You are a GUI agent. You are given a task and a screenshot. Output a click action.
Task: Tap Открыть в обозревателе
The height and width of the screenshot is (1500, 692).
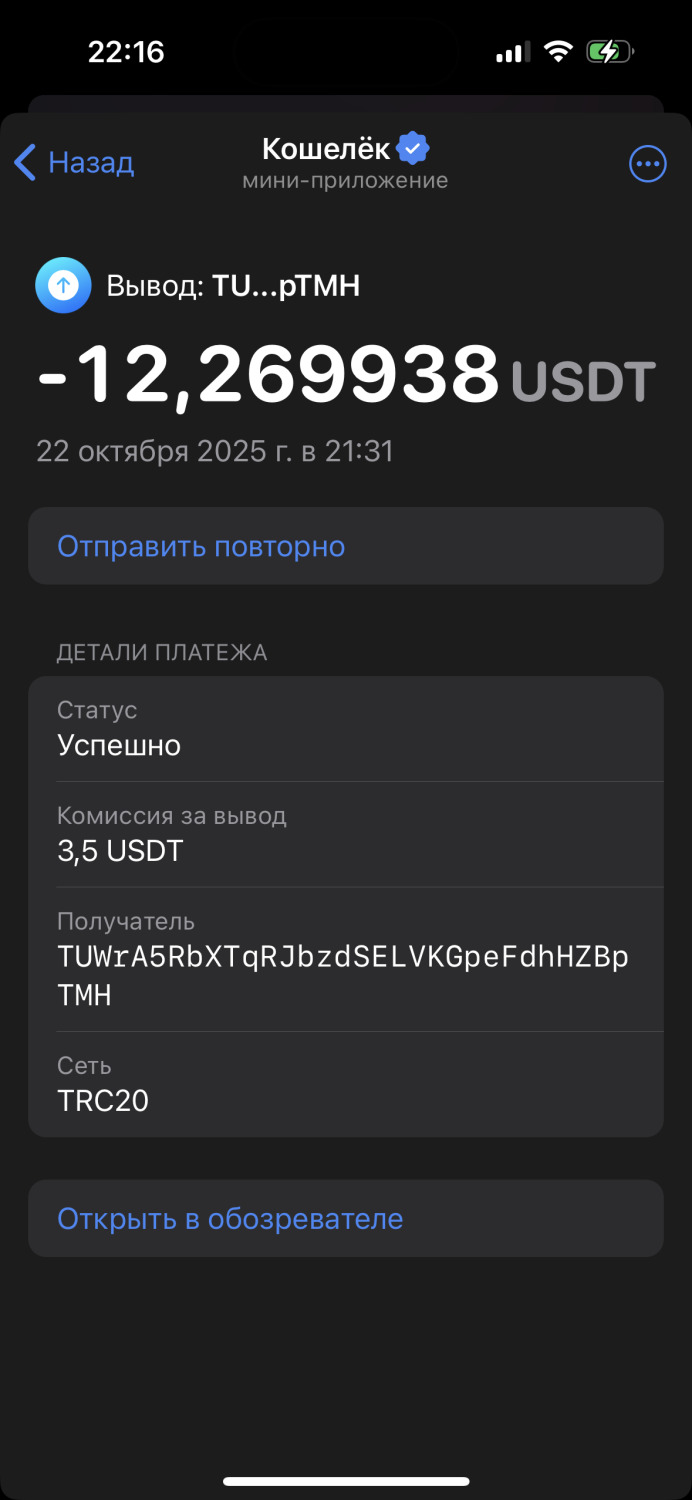click(230, 1219)
